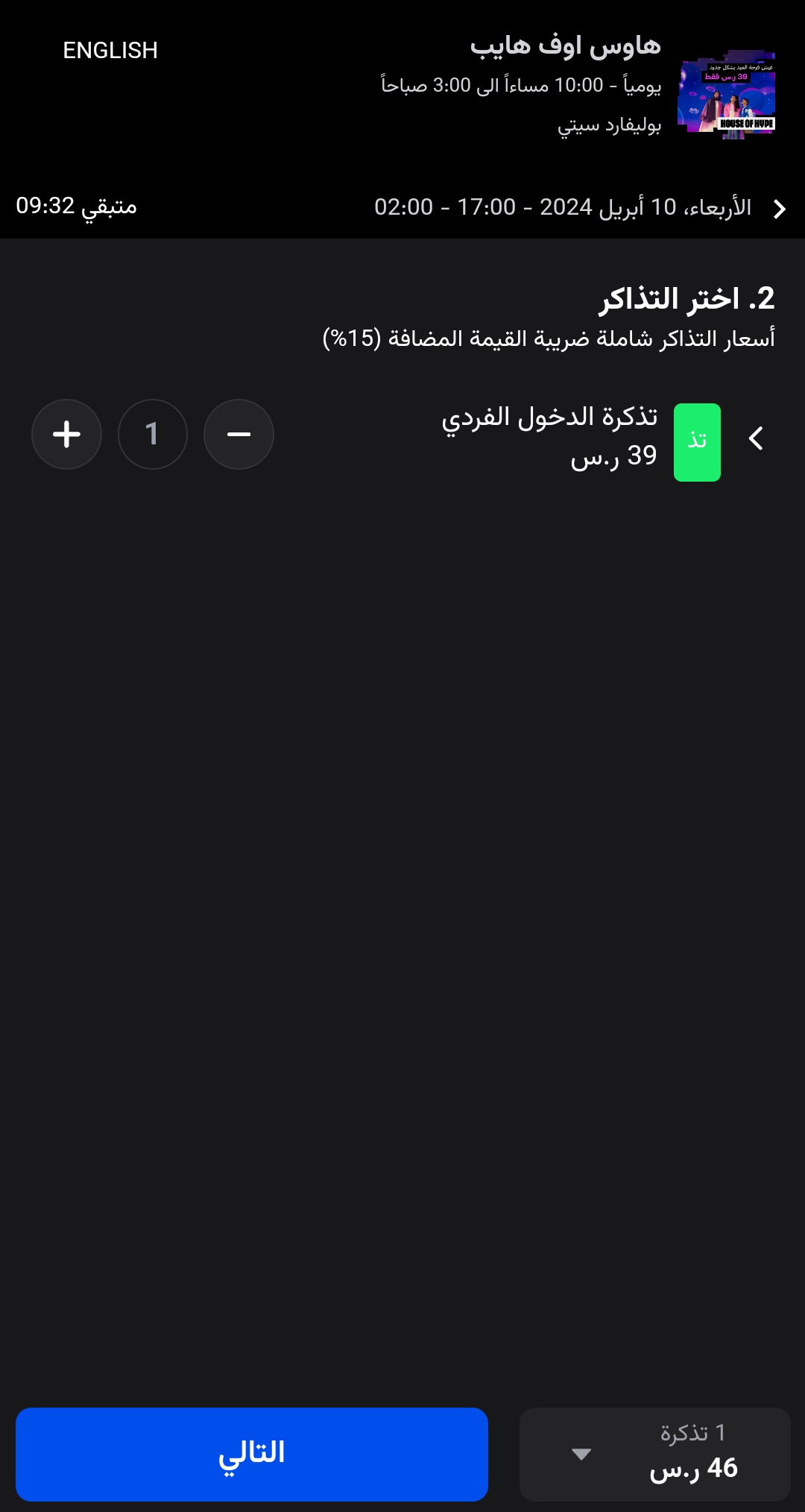
Task: Go back using the date row arrow
Action: 780,209
